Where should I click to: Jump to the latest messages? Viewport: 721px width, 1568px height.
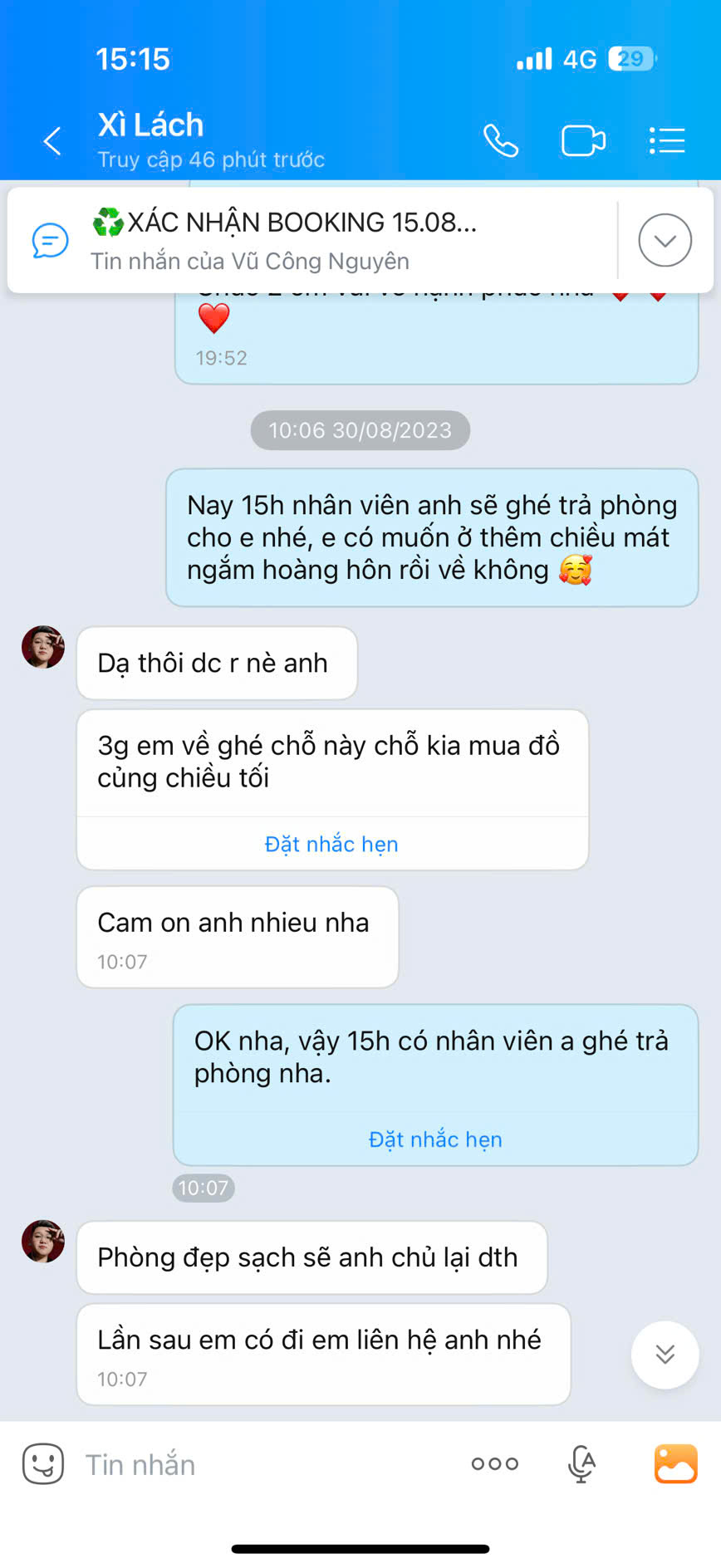tap(665, 1355)
